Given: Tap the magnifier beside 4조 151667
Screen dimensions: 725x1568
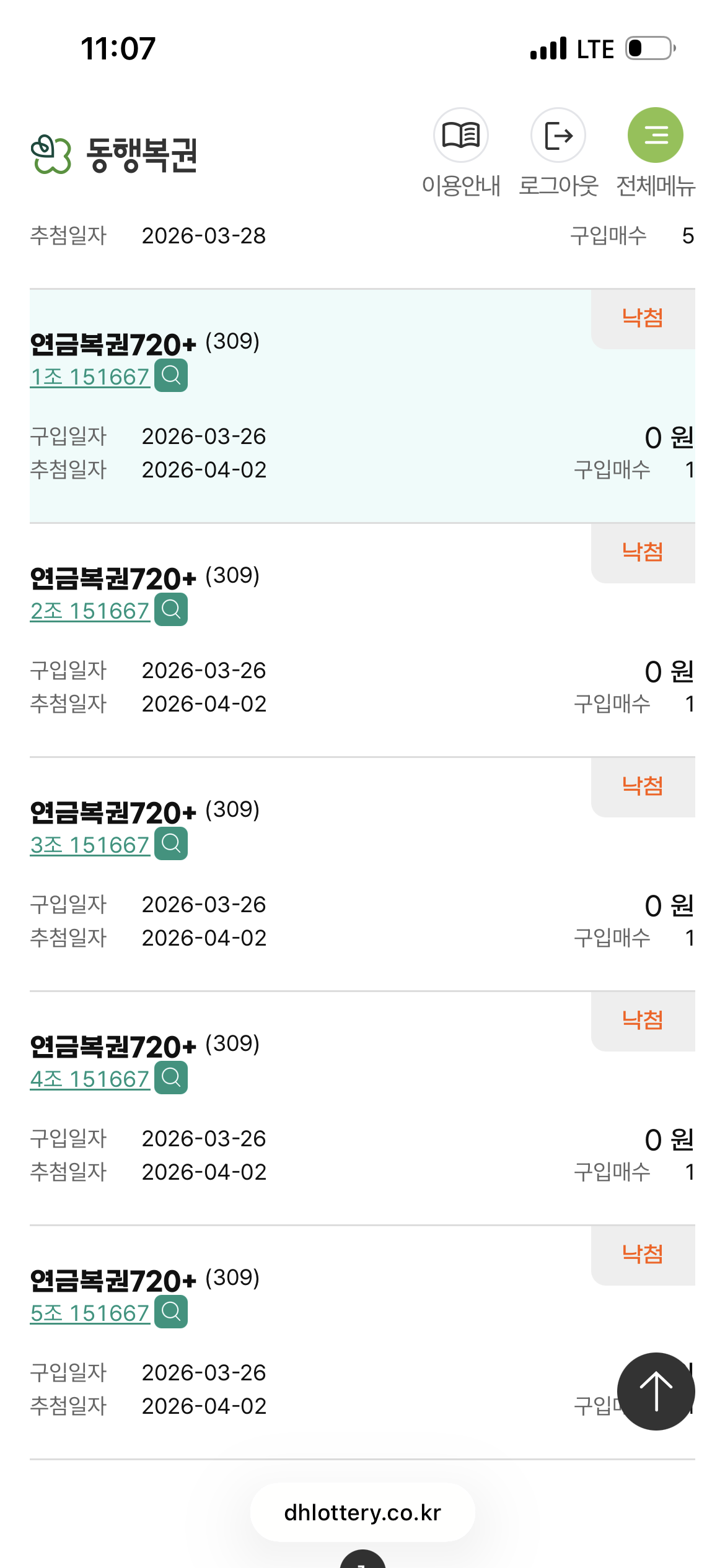Looking at the screenshot, I should pos(171,1078).
